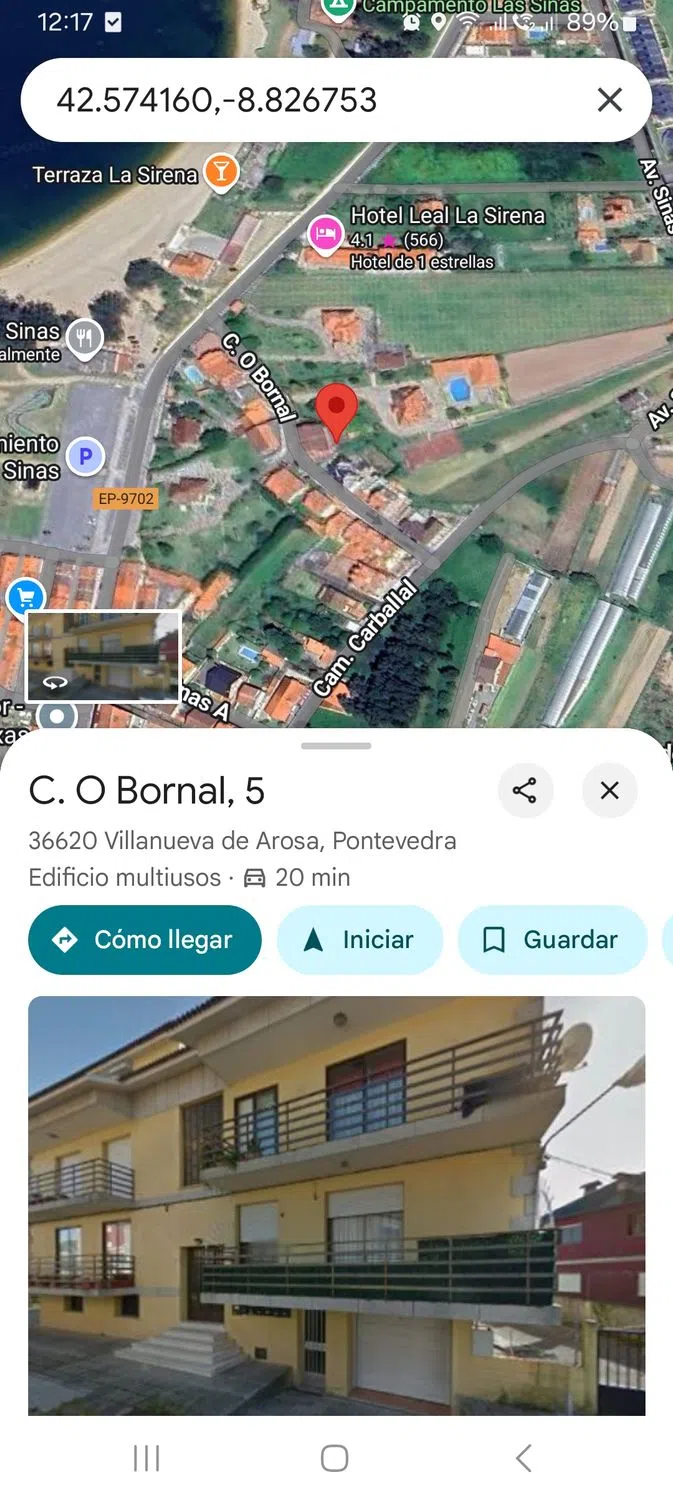Viewport: 673px width, 1500px height.
Task: Open the Terraza La Sirena map marker
Action: tap(222, 172)
